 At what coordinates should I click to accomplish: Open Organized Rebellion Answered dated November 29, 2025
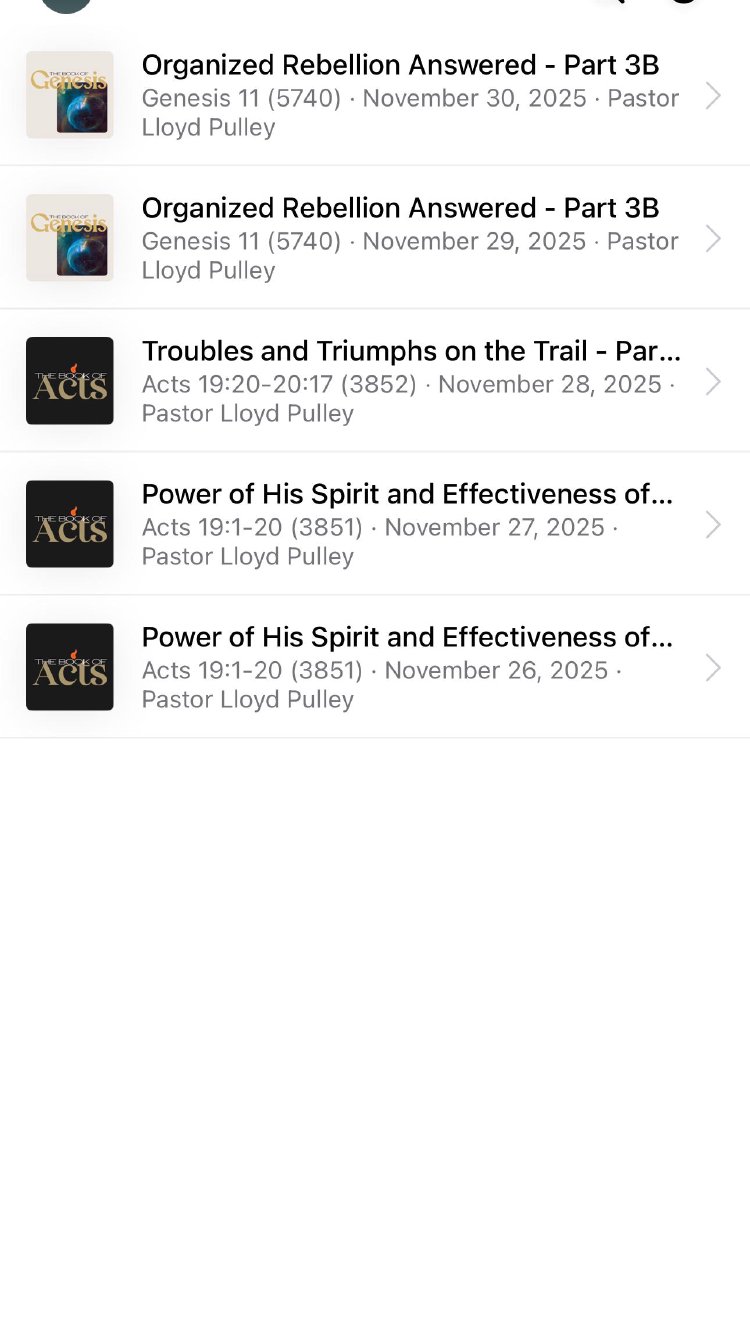(400, 238)
